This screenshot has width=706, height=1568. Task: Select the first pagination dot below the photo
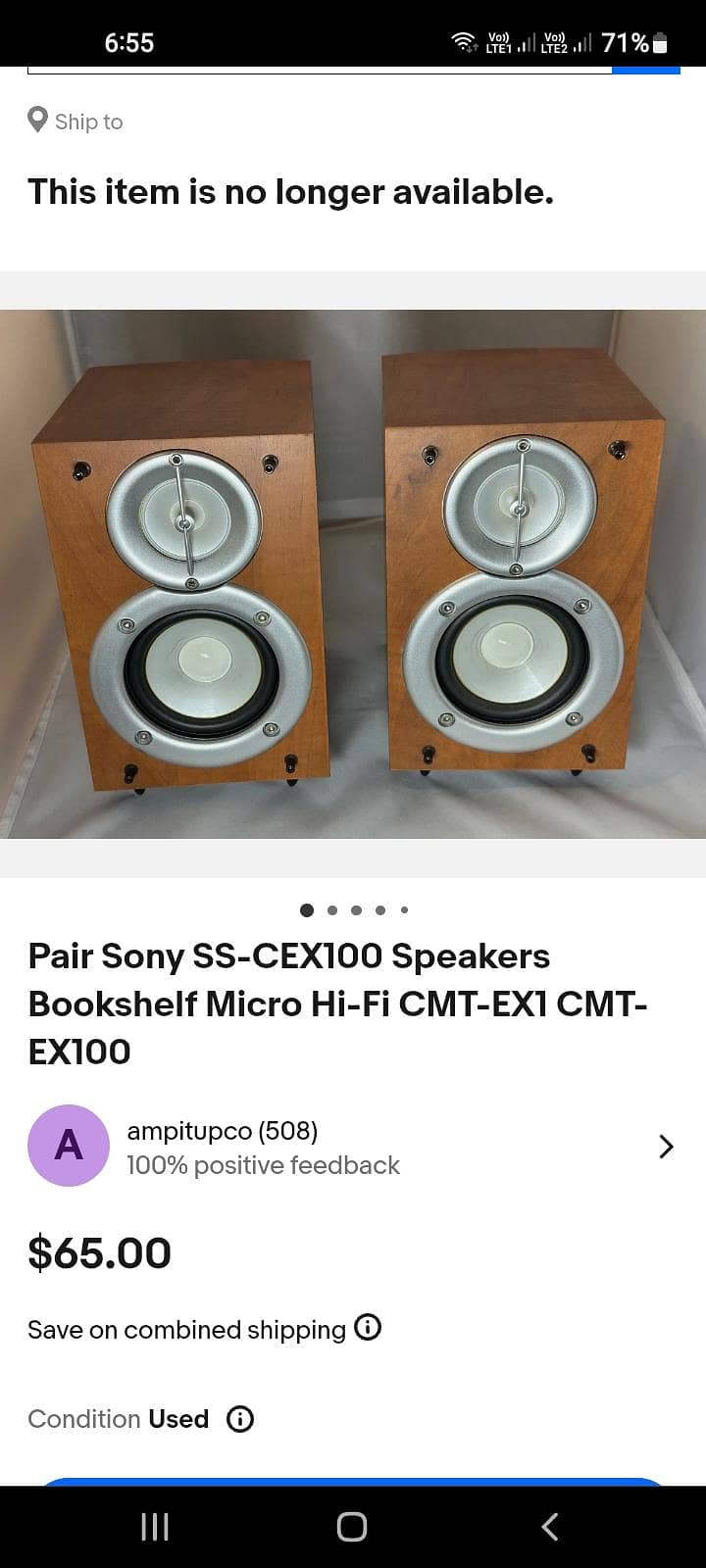click(x=307, y=909)
